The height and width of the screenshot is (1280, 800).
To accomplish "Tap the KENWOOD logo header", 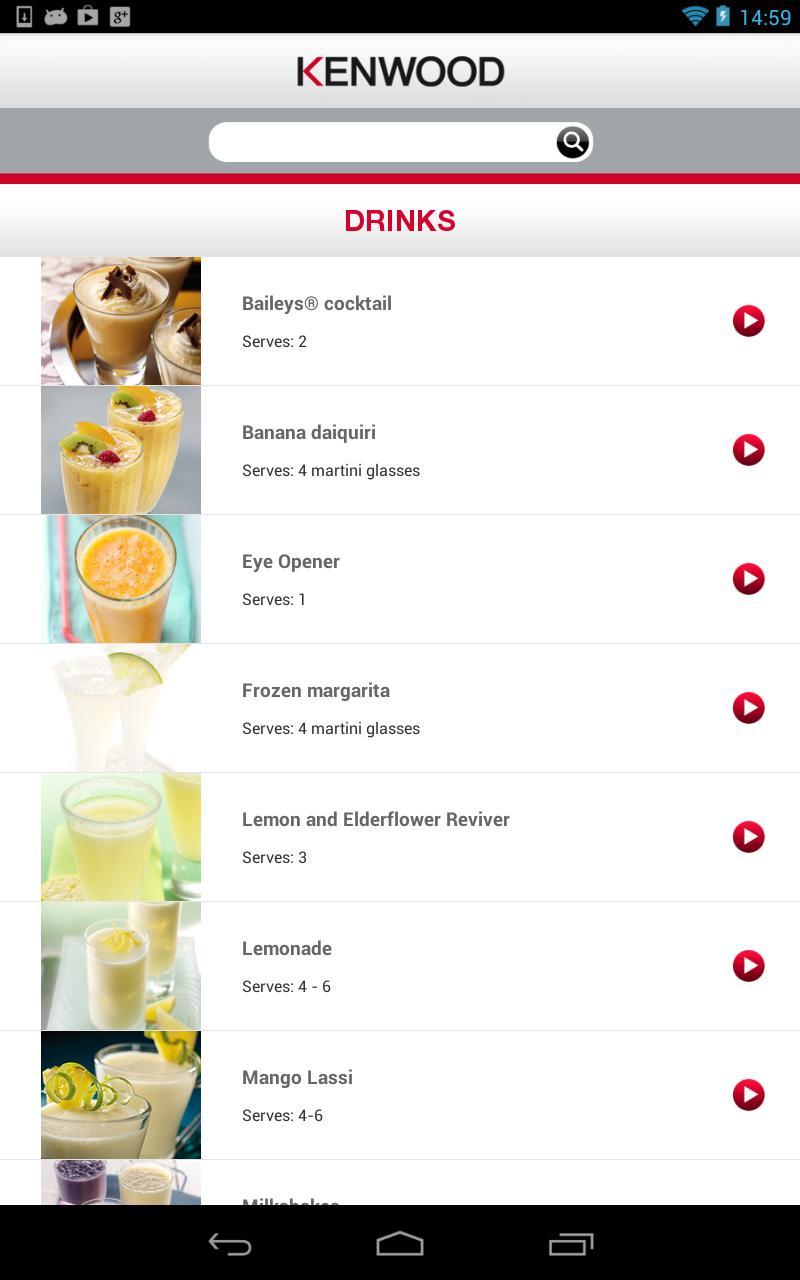I will pyautogui.click(x=400, y=70).
